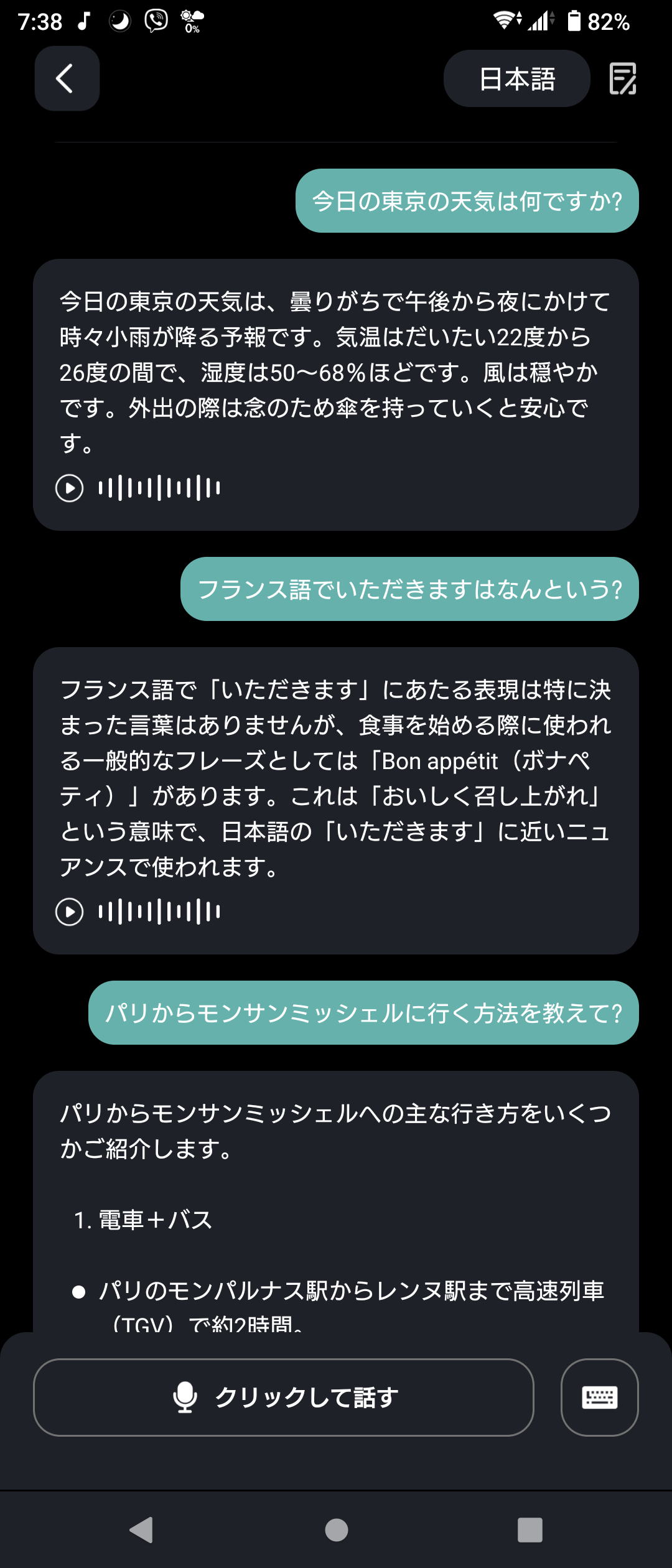Image resolution: width=672 pixels, height=1568 pixels.
Task: Open the 日本語 language selector
Action: [516, 79]
